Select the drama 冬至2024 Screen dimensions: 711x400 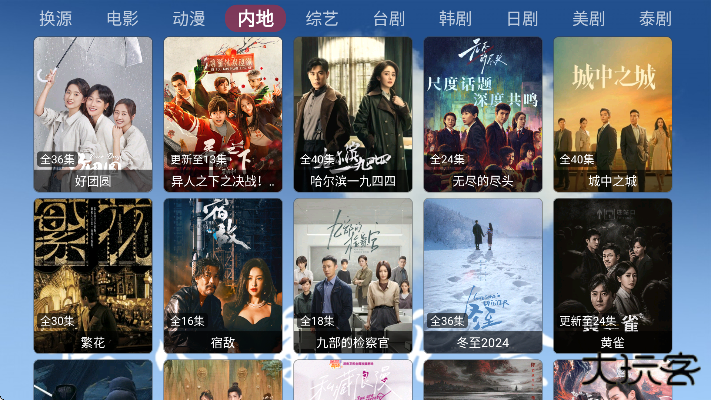(x=483, y=275)
